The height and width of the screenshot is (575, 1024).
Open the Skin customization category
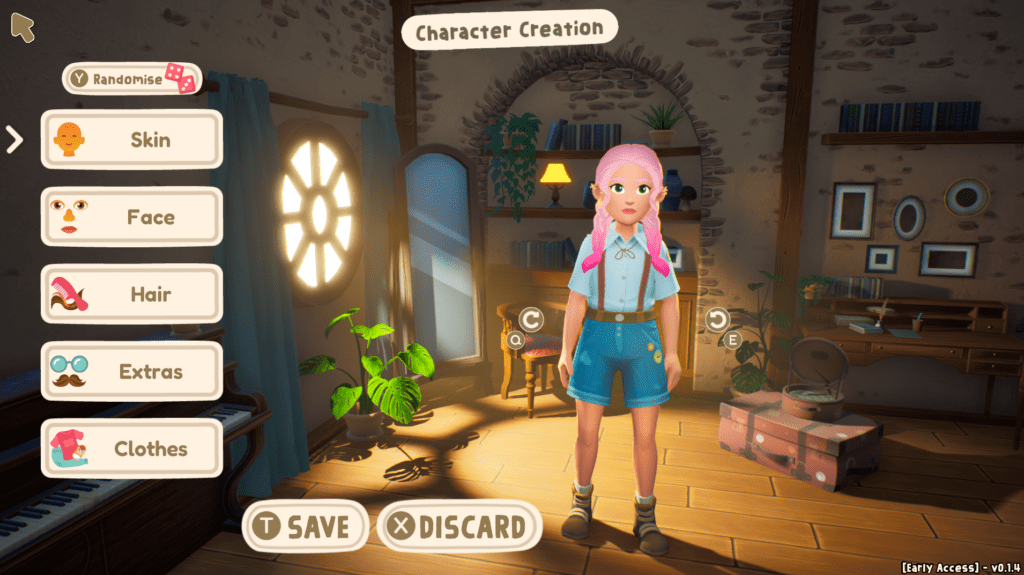tap(132, 140)
